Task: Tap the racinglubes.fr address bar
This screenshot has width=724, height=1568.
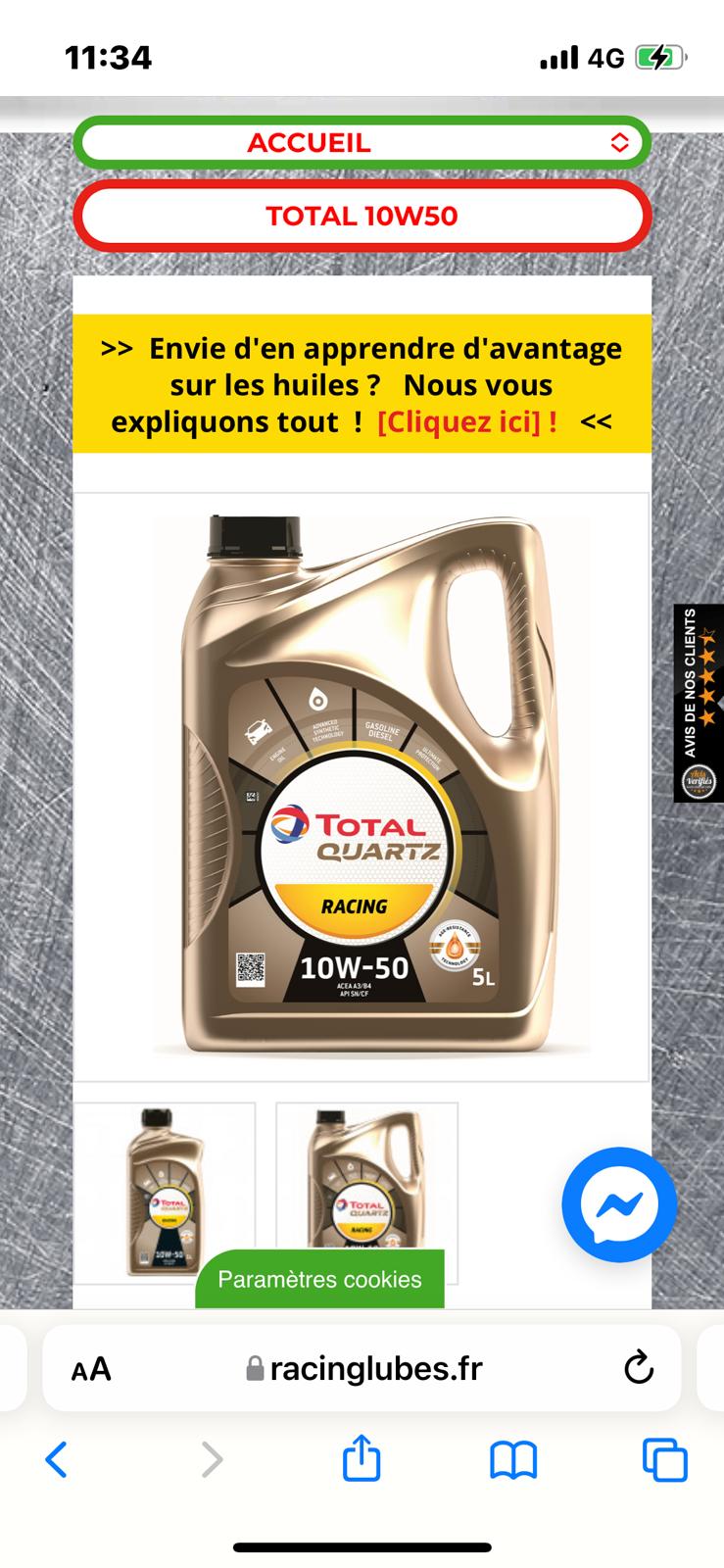Action: (x=364, y=1369)
